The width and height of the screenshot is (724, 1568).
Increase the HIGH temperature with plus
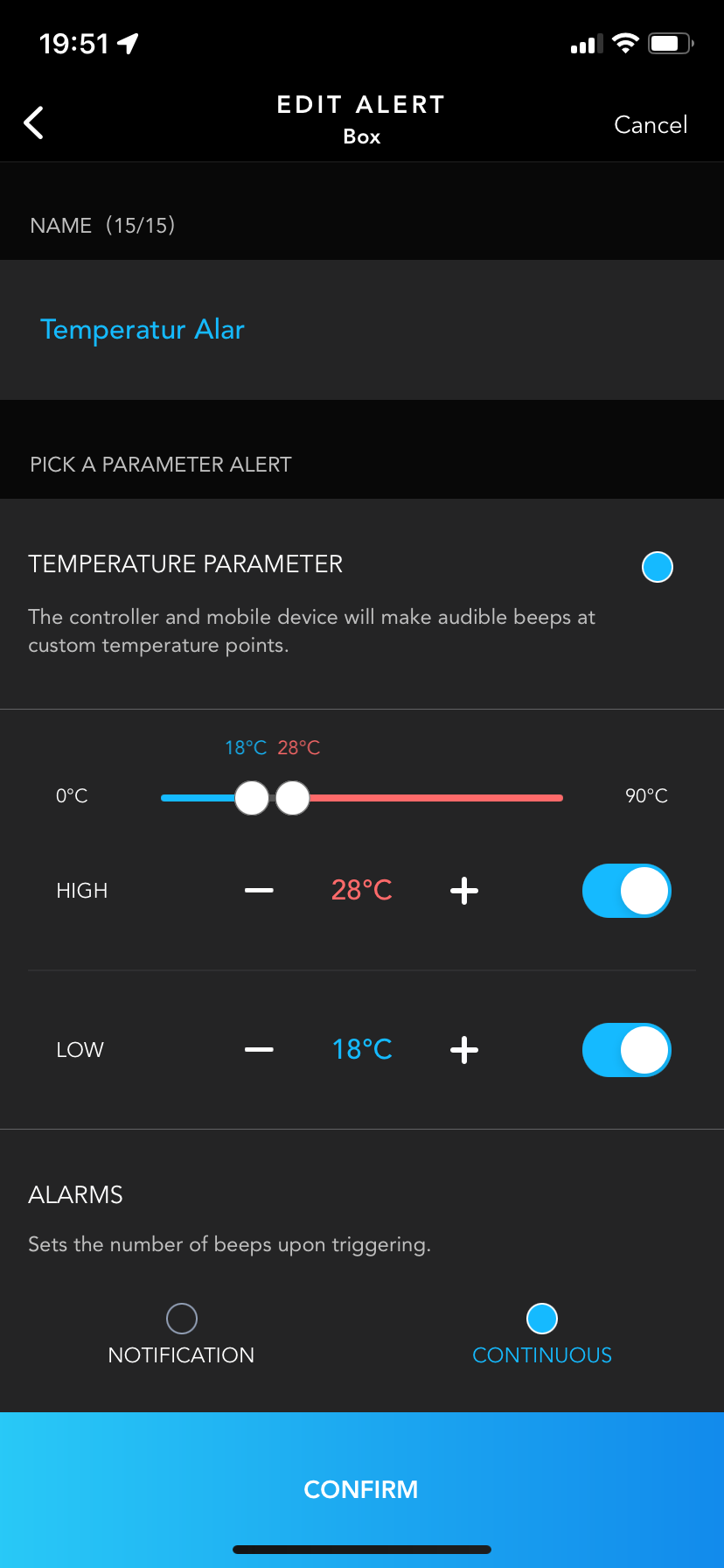pos(464,891)
